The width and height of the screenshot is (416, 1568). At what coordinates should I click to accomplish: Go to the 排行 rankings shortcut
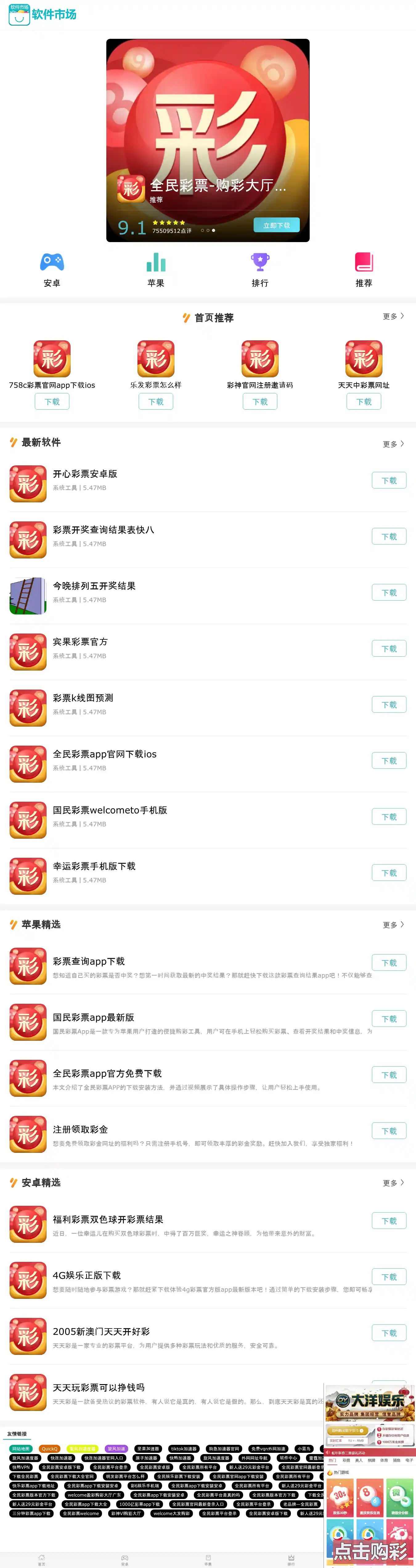[260, 270]
